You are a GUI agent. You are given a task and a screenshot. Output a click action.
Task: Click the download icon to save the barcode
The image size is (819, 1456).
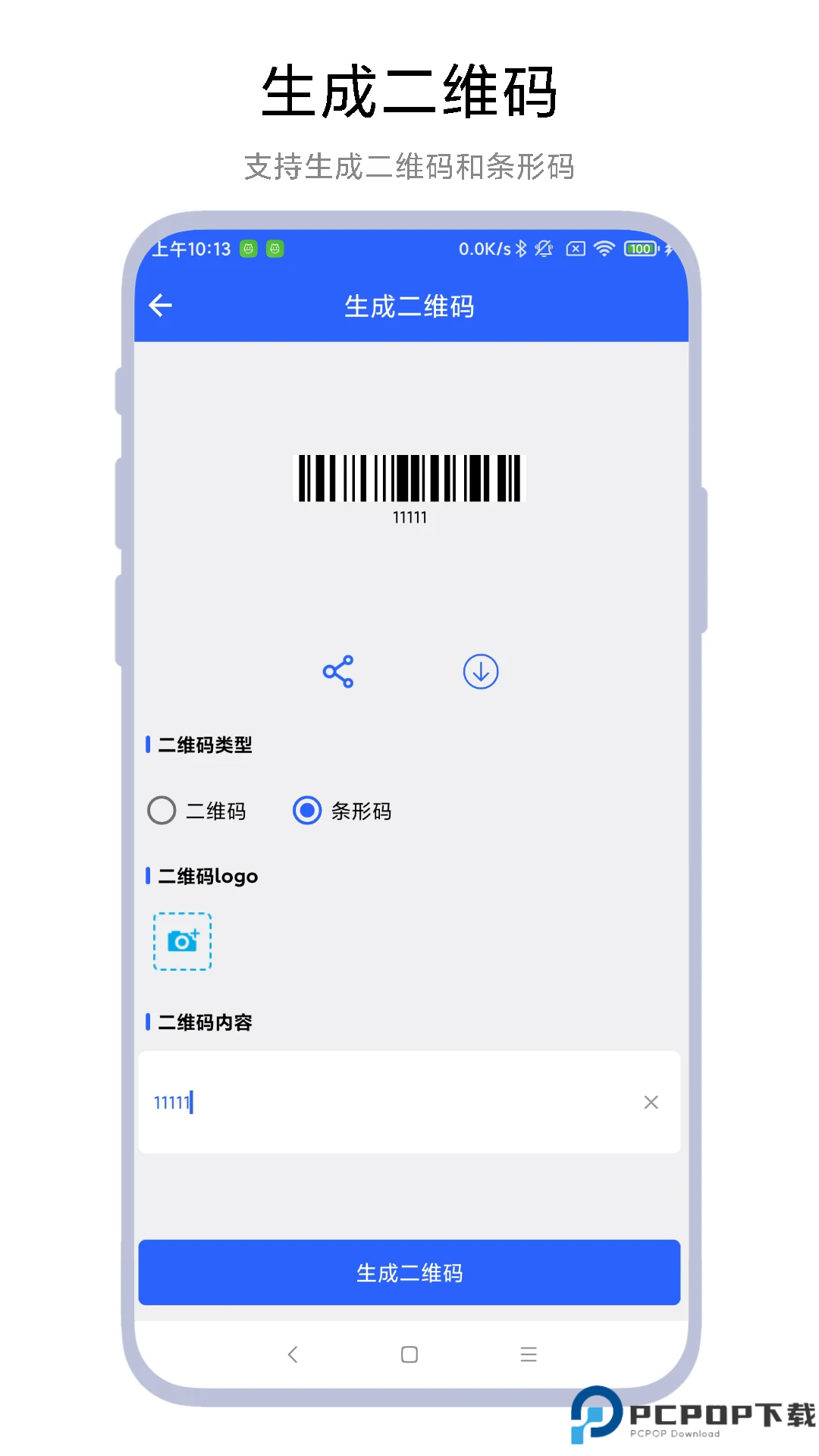[x=481, y=670]
